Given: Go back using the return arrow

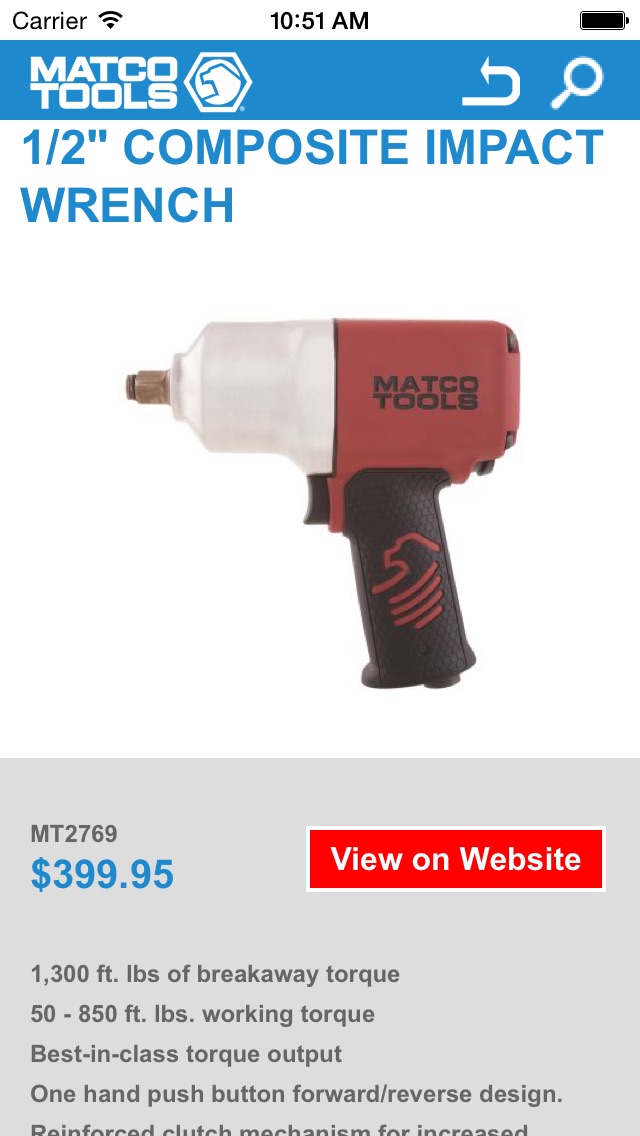Looking at the screenshot, I should 491,83.
